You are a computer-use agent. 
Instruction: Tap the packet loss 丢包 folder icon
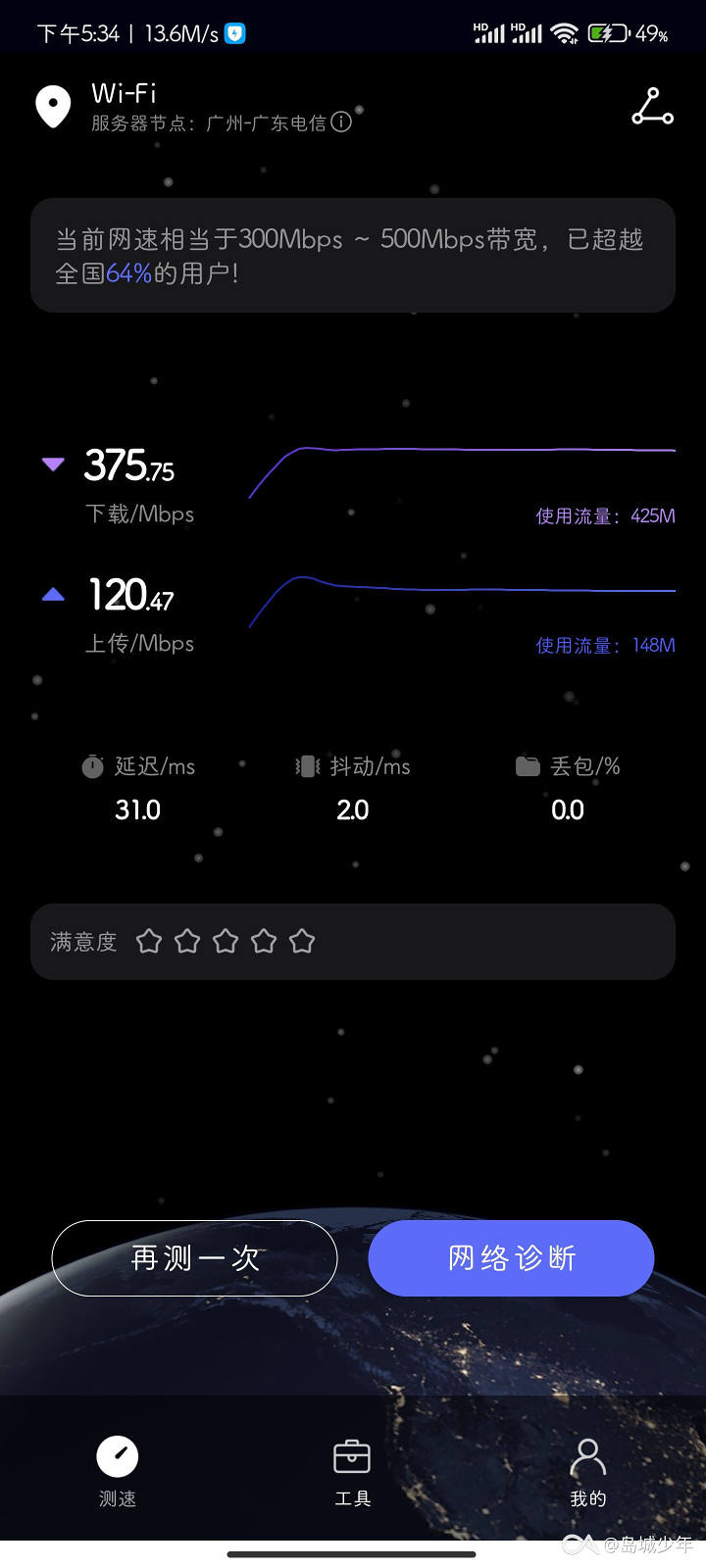point(529,765)
